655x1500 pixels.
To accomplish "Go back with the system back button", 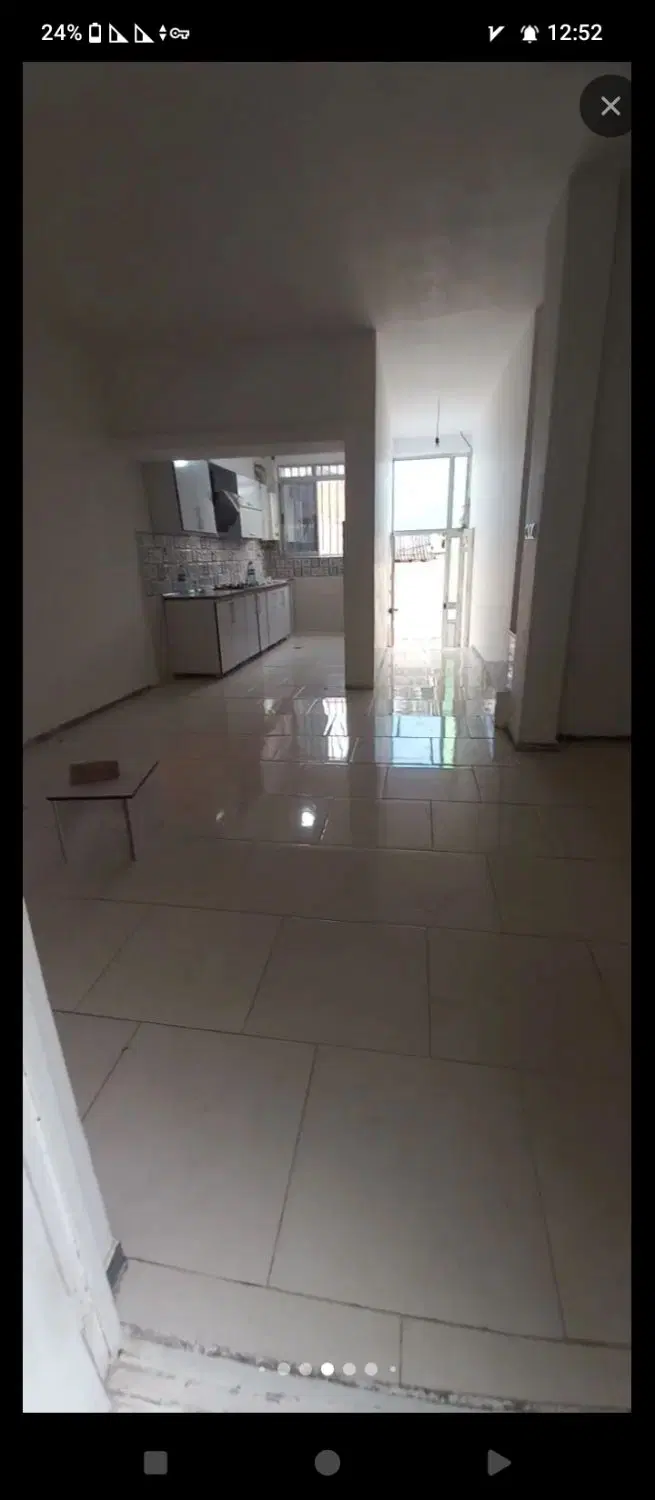I will tap(499, 1463).
